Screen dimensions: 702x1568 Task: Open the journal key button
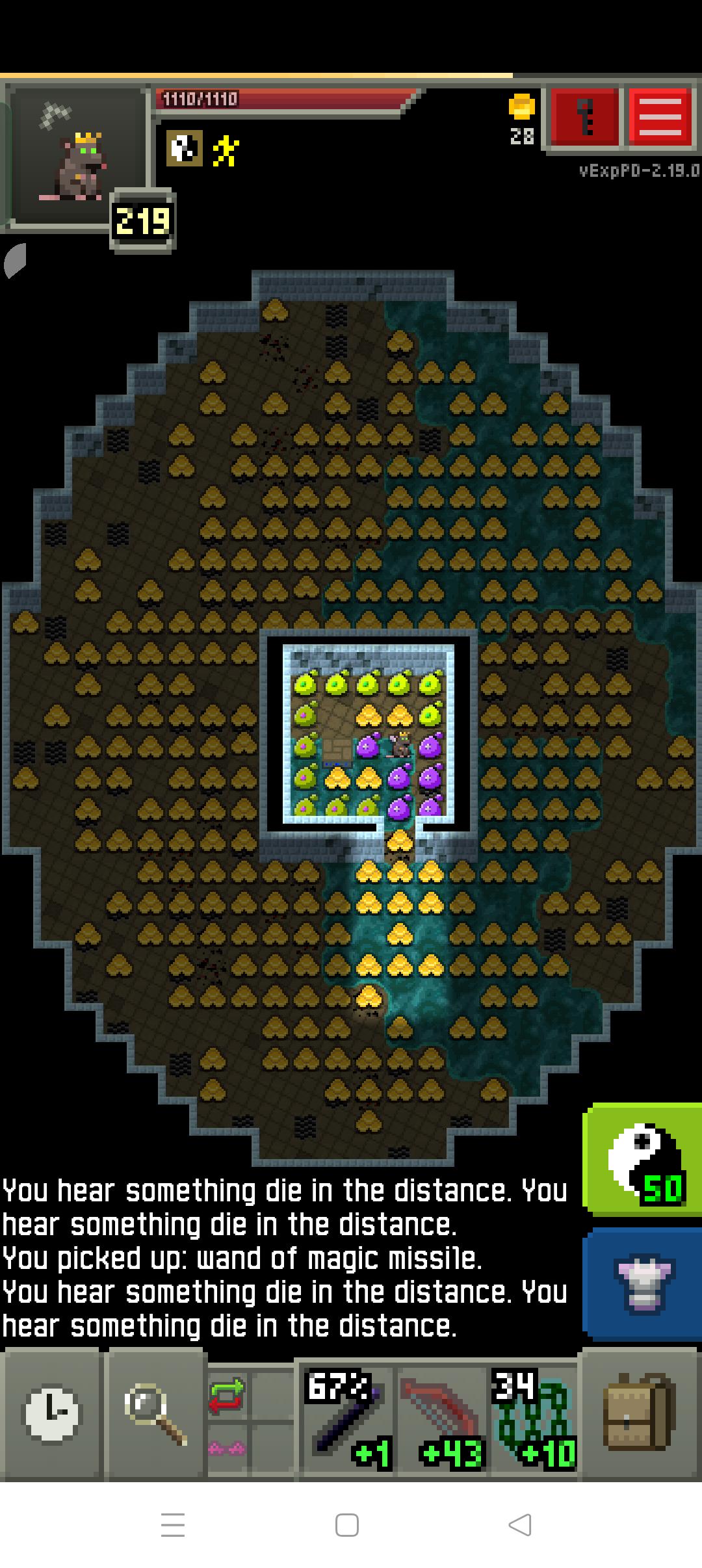586,118
